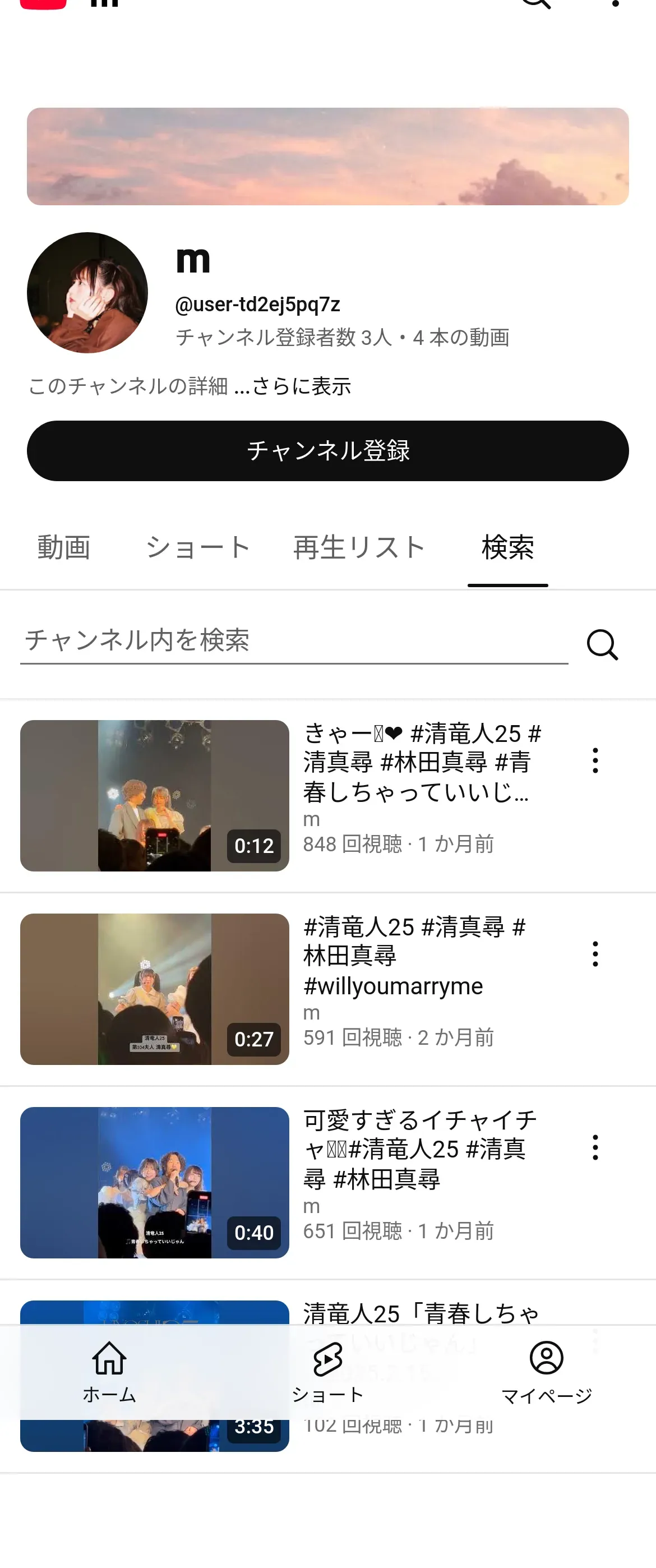Open the top bar search icon

[536, 3]
